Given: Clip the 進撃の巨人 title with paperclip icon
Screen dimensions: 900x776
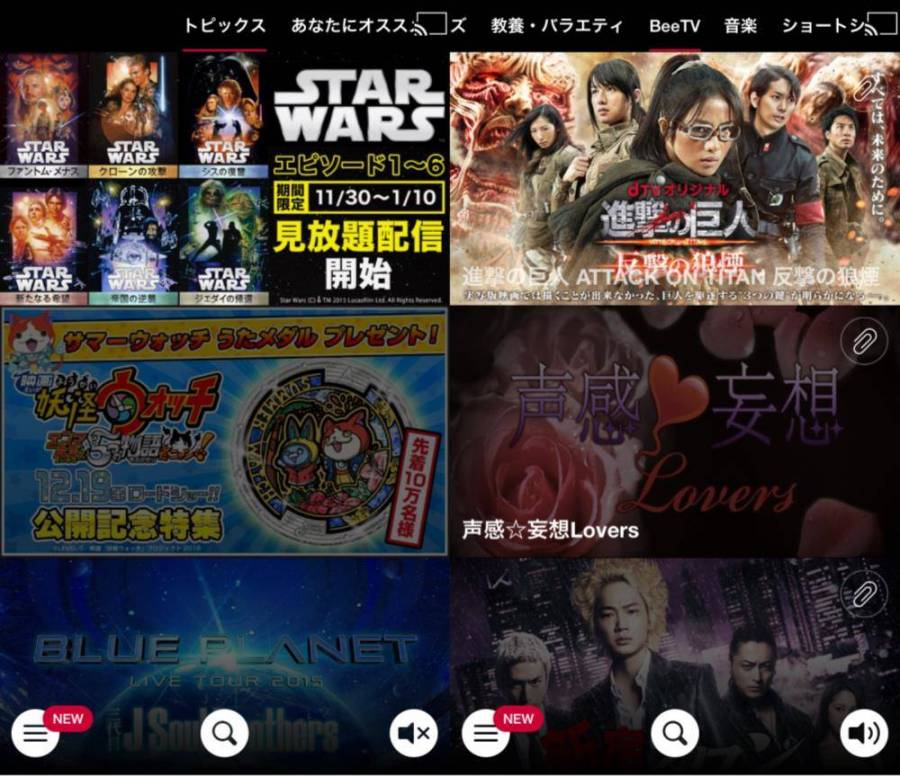Looking at the screenshot, I should pos(863,89).
